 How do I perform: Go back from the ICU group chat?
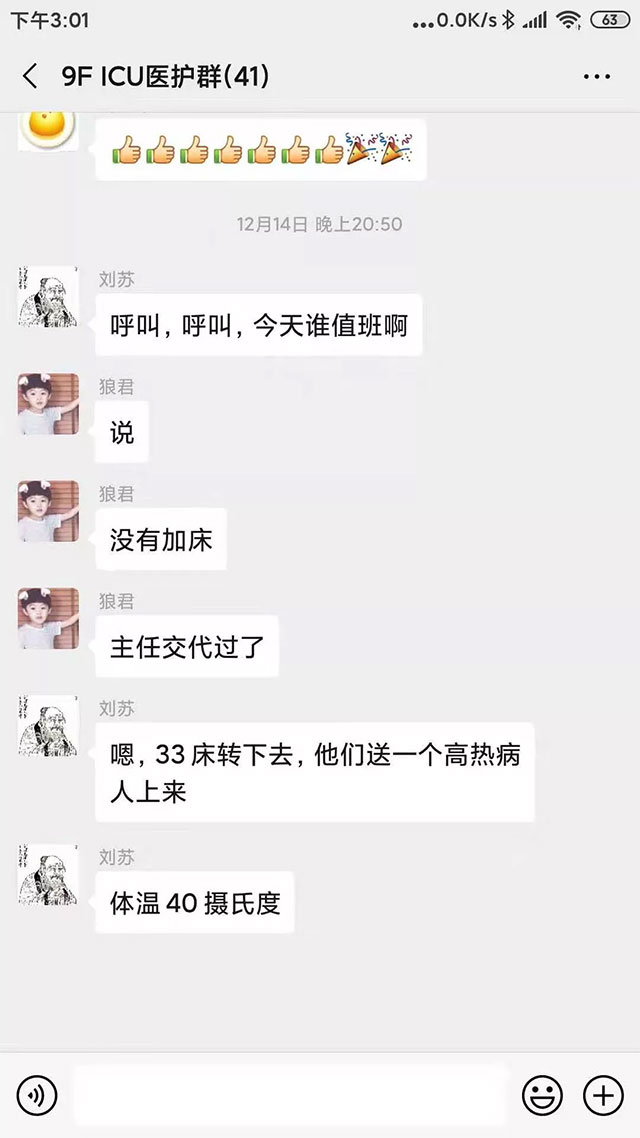click(30, 76)
